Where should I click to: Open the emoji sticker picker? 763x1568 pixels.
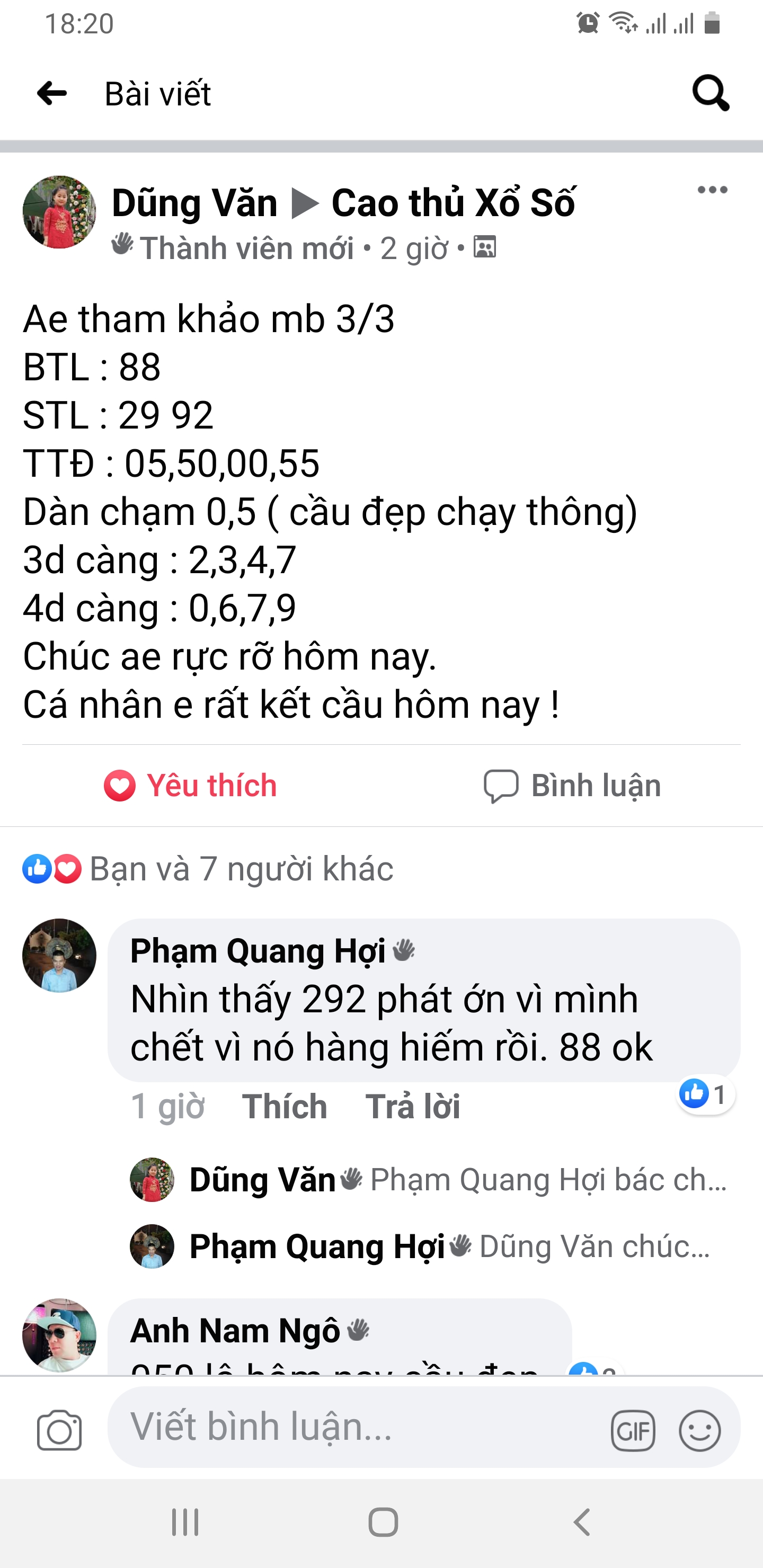[699, 1430]
